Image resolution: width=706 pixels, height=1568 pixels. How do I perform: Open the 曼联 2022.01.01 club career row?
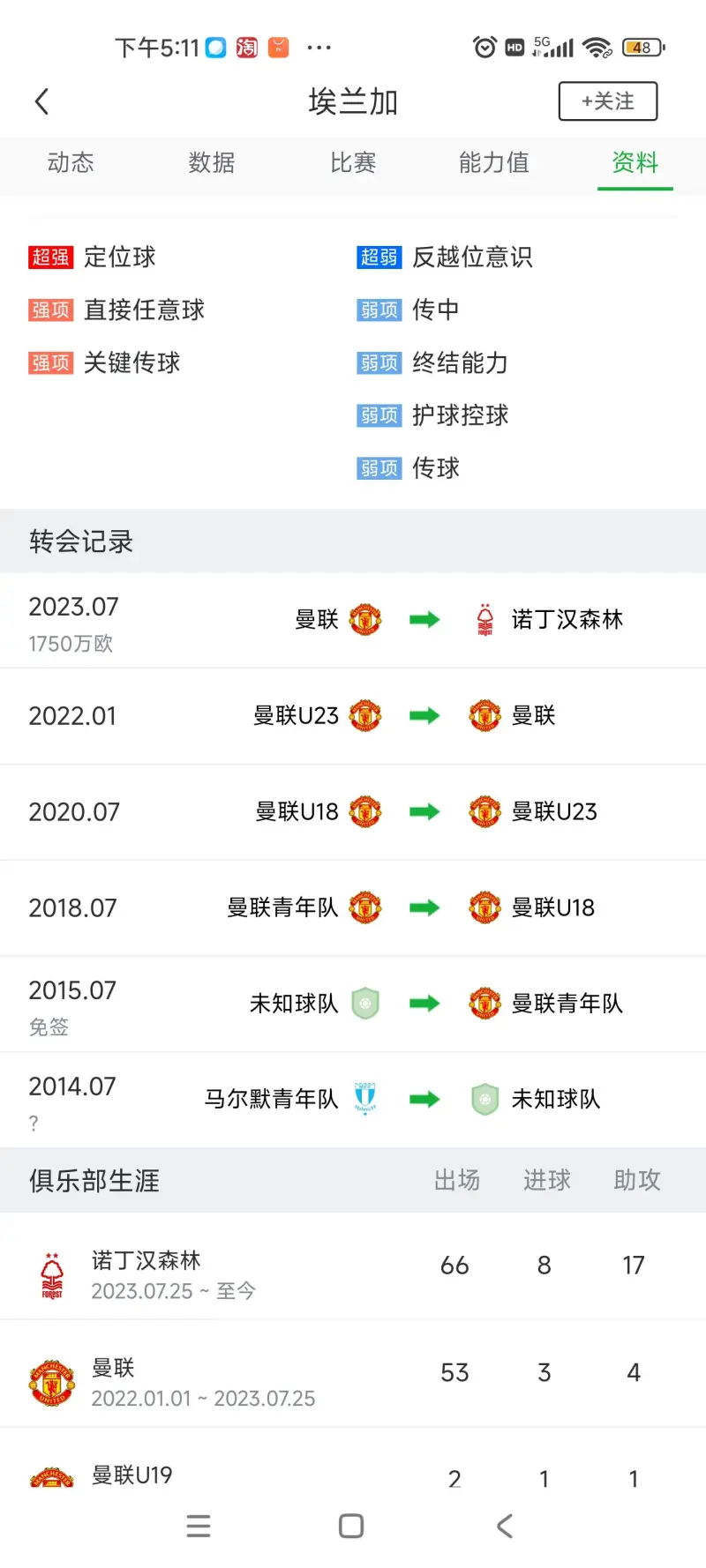coord(353,1374)
